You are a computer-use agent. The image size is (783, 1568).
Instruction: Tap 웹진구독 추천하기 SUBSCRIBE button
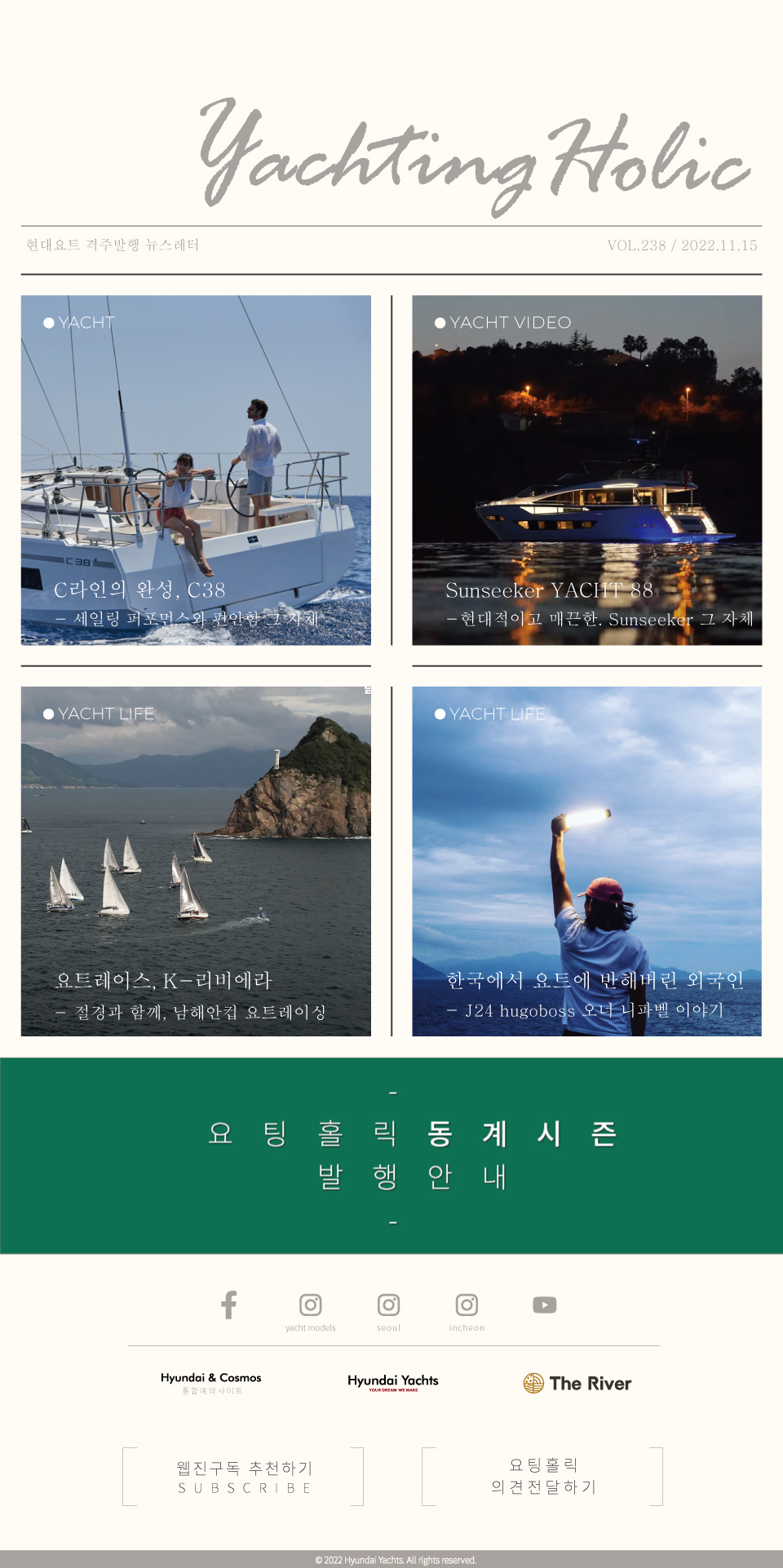tap(243, 1477)
